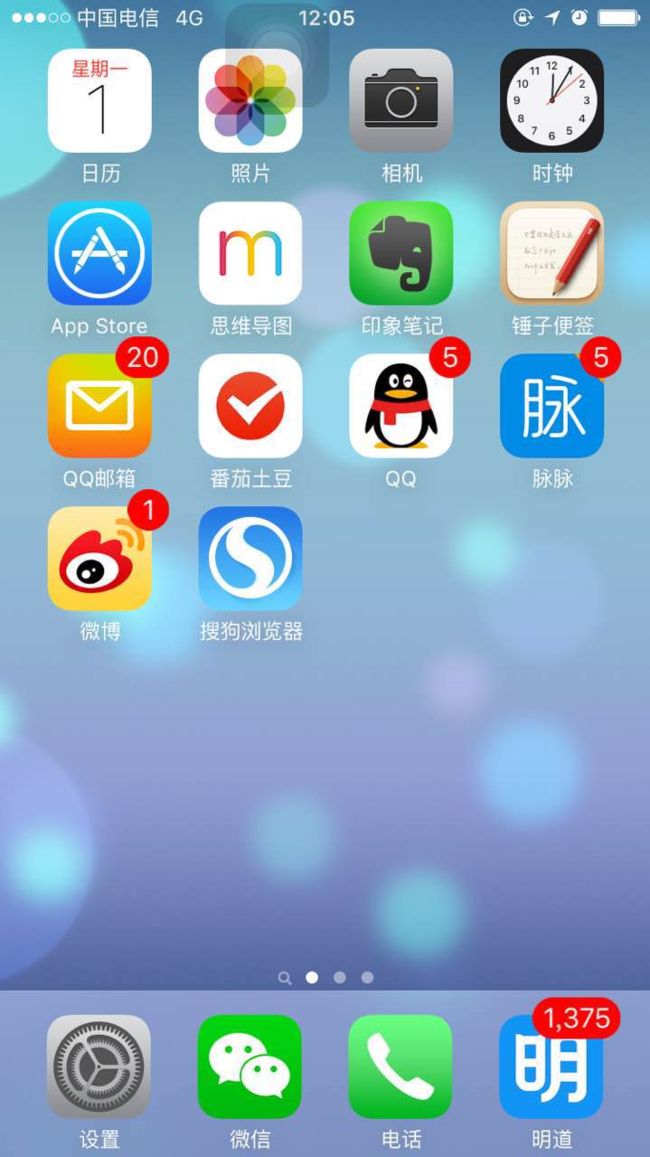Open 微信 WeChat from the dock
This screenshot has width=650, height=1157.
pos(249,1066)
